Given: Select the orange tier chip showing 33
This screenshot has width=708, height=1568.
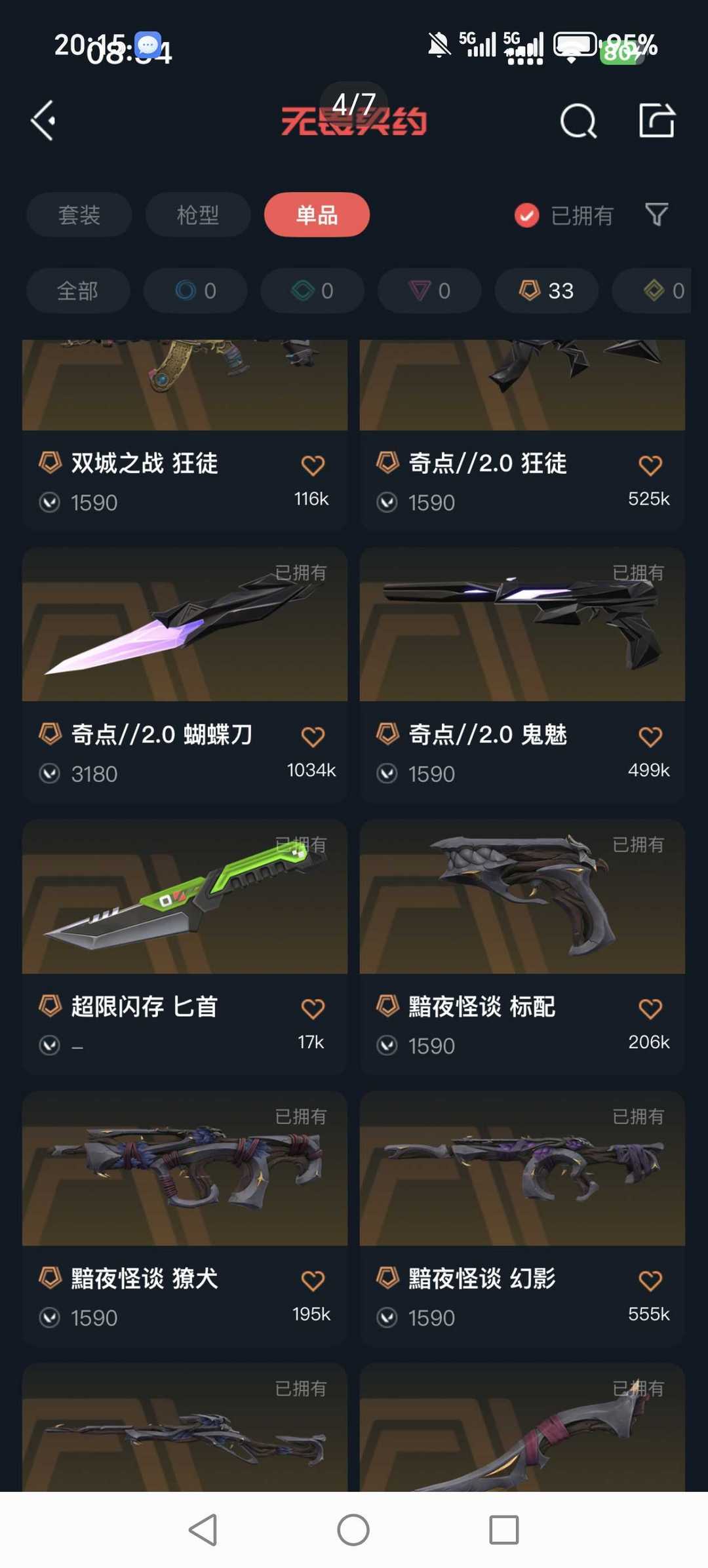Looking at the screenshot, I should (x=546, y=290).
